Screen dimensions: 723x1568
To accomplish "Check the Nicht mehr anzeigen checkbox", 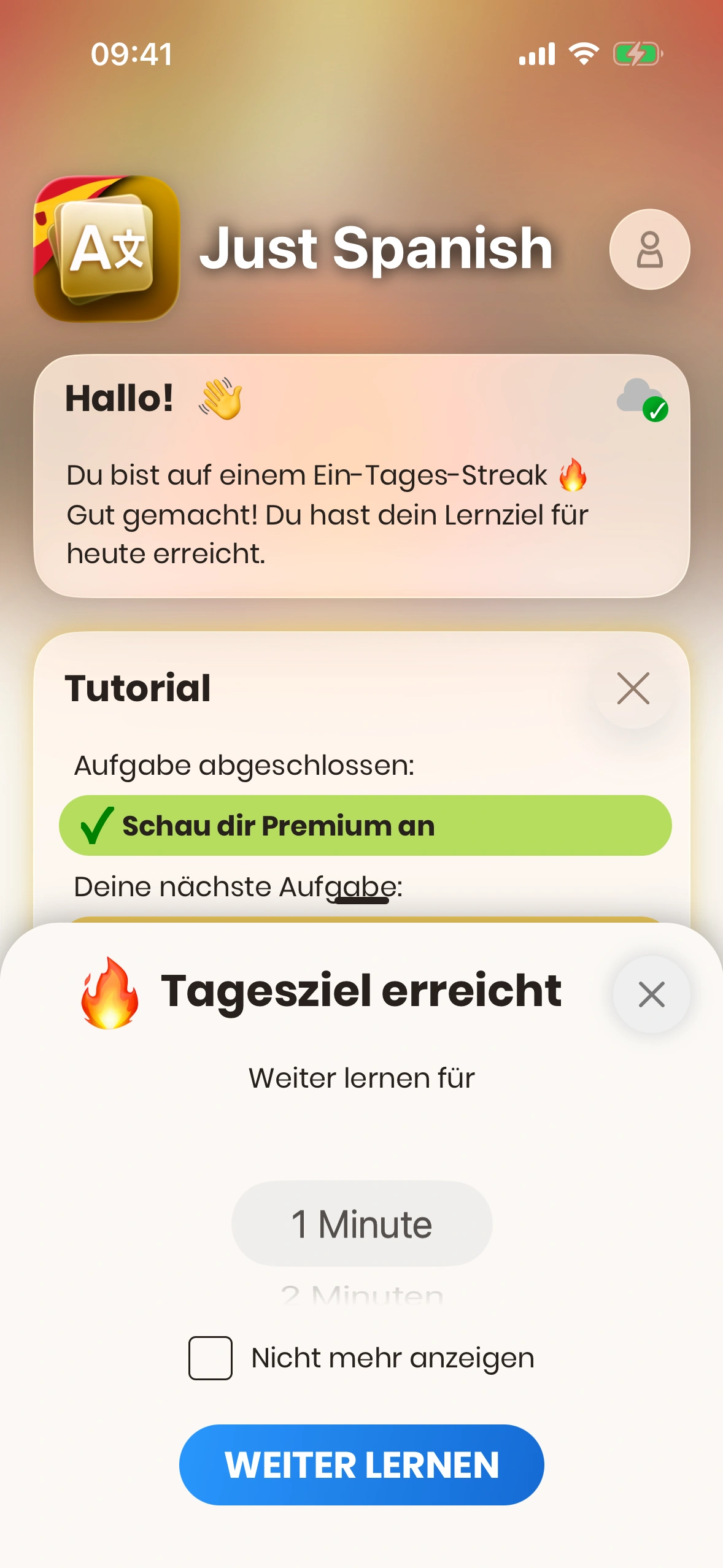I will click(211, 1358).
